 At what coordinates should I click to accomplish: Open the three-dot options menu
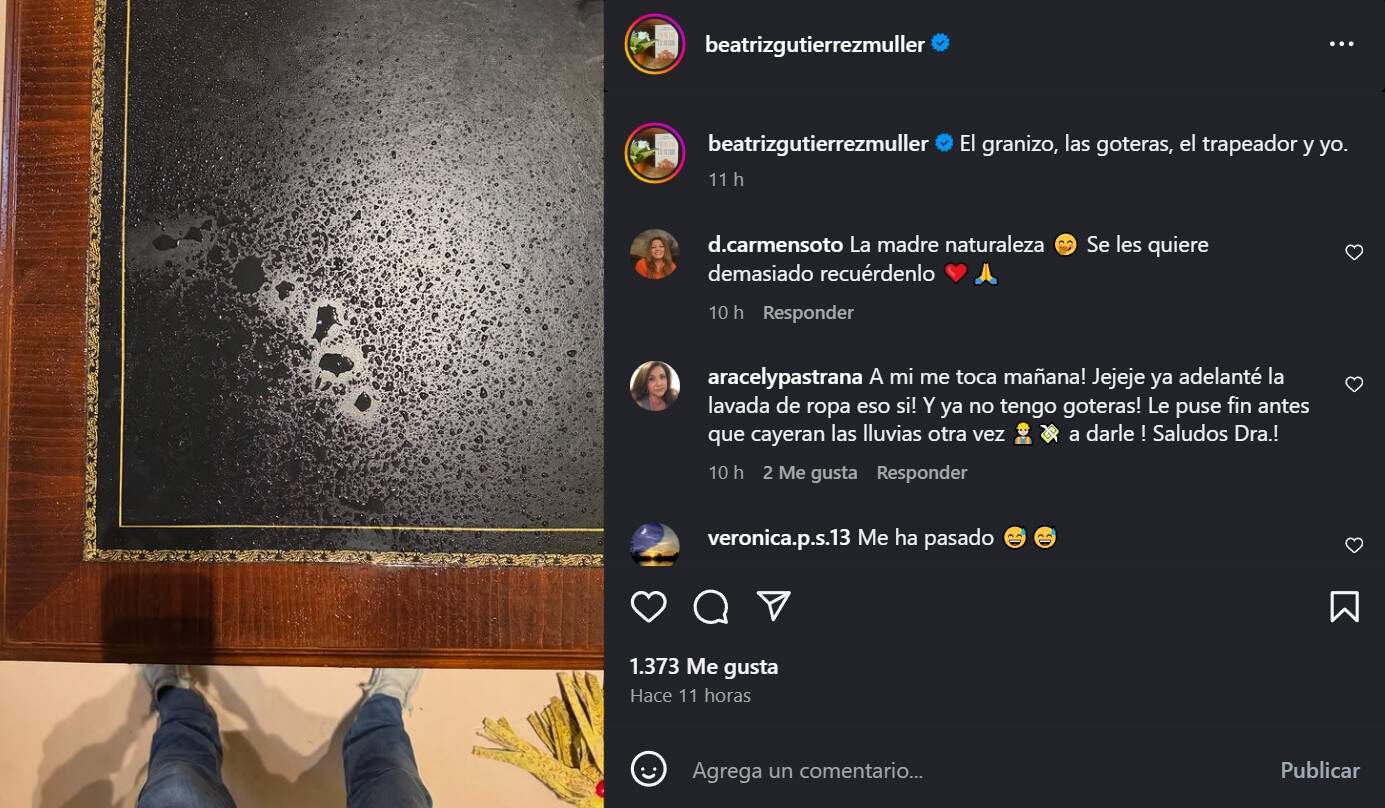(x=1341, y=44)
